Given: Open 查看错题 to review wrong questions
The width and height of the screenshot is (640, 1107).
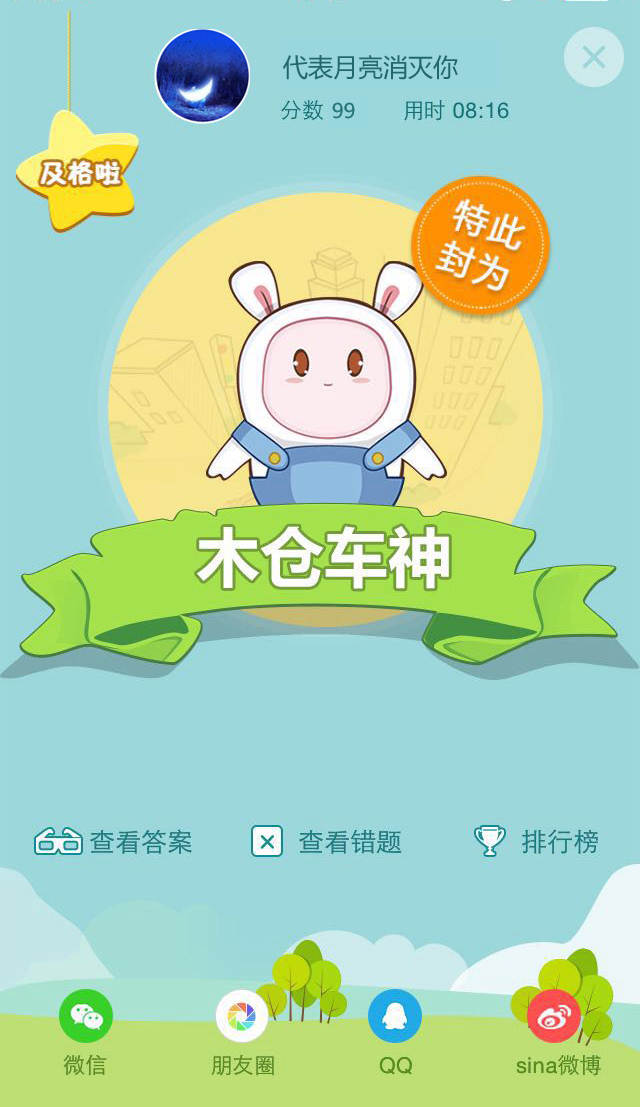Looking at the screenshot, I should pos(326,842).
